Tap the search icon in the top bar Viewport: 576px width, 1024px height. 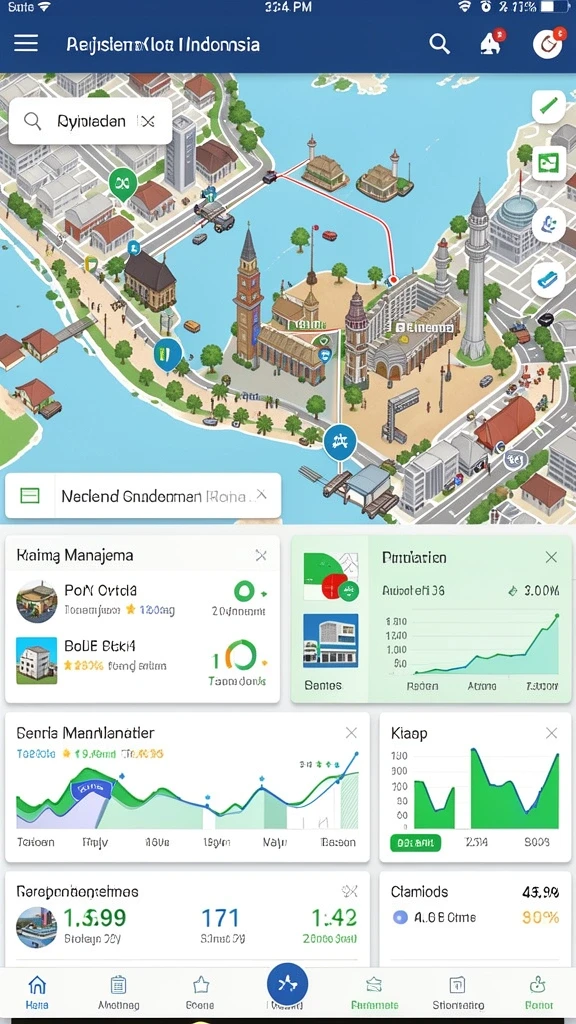click(x=440, y=44)
